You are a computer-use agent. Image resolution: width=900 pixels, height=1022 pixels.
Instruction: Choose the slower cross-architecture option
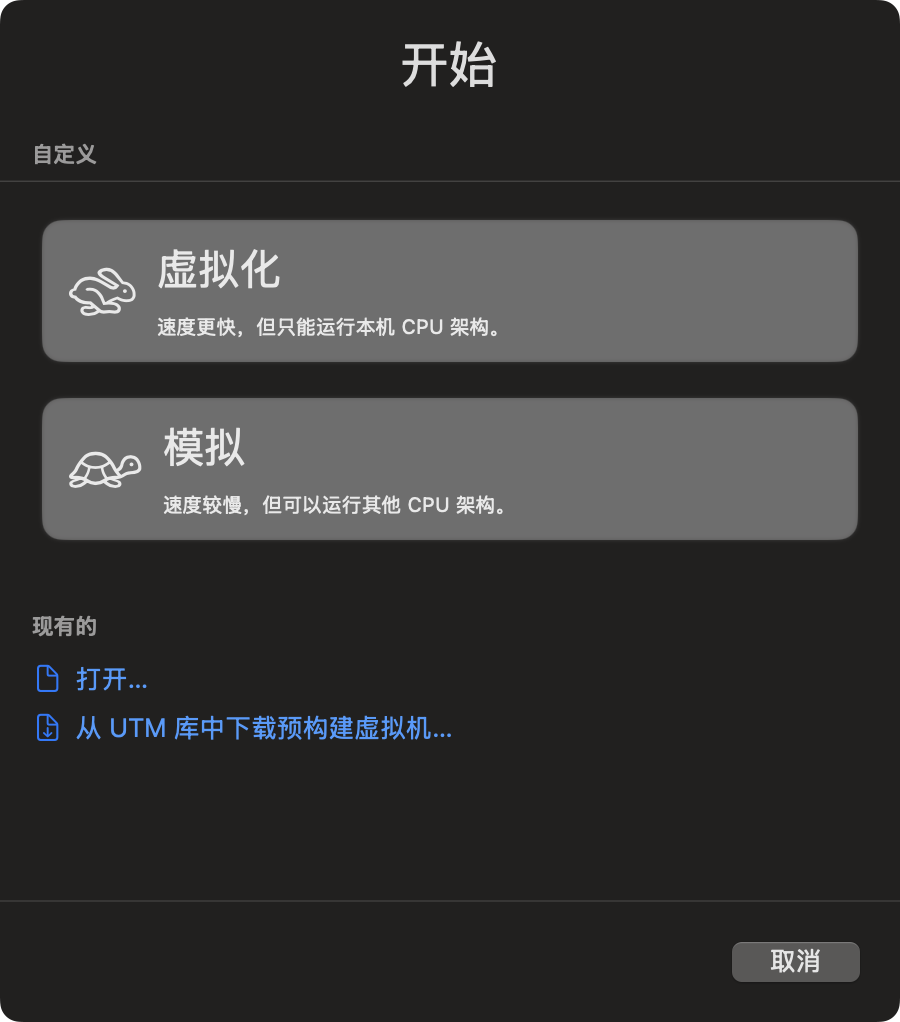[x=450, y=468]
